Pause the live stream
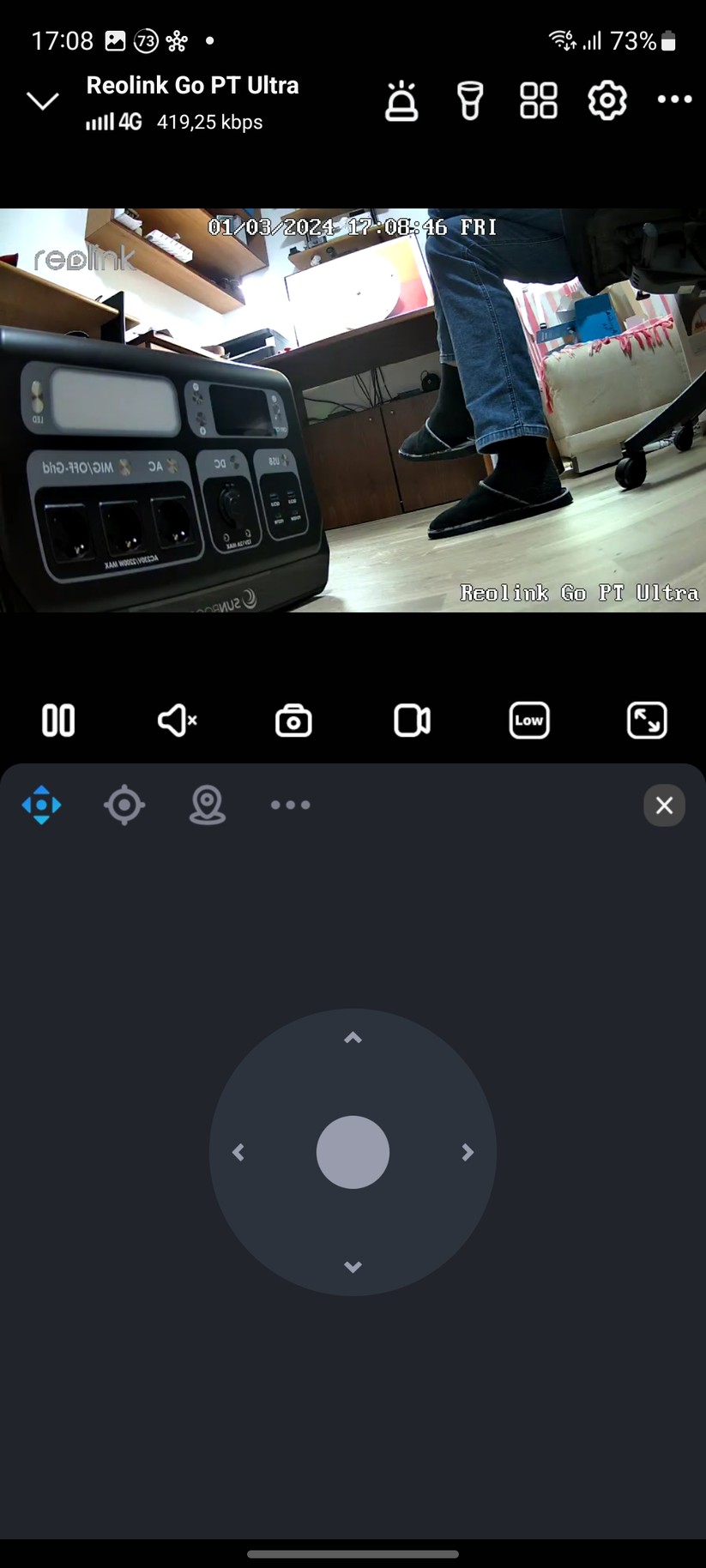Viewport: 706px width, 1568px height. [x=58, y=721]
